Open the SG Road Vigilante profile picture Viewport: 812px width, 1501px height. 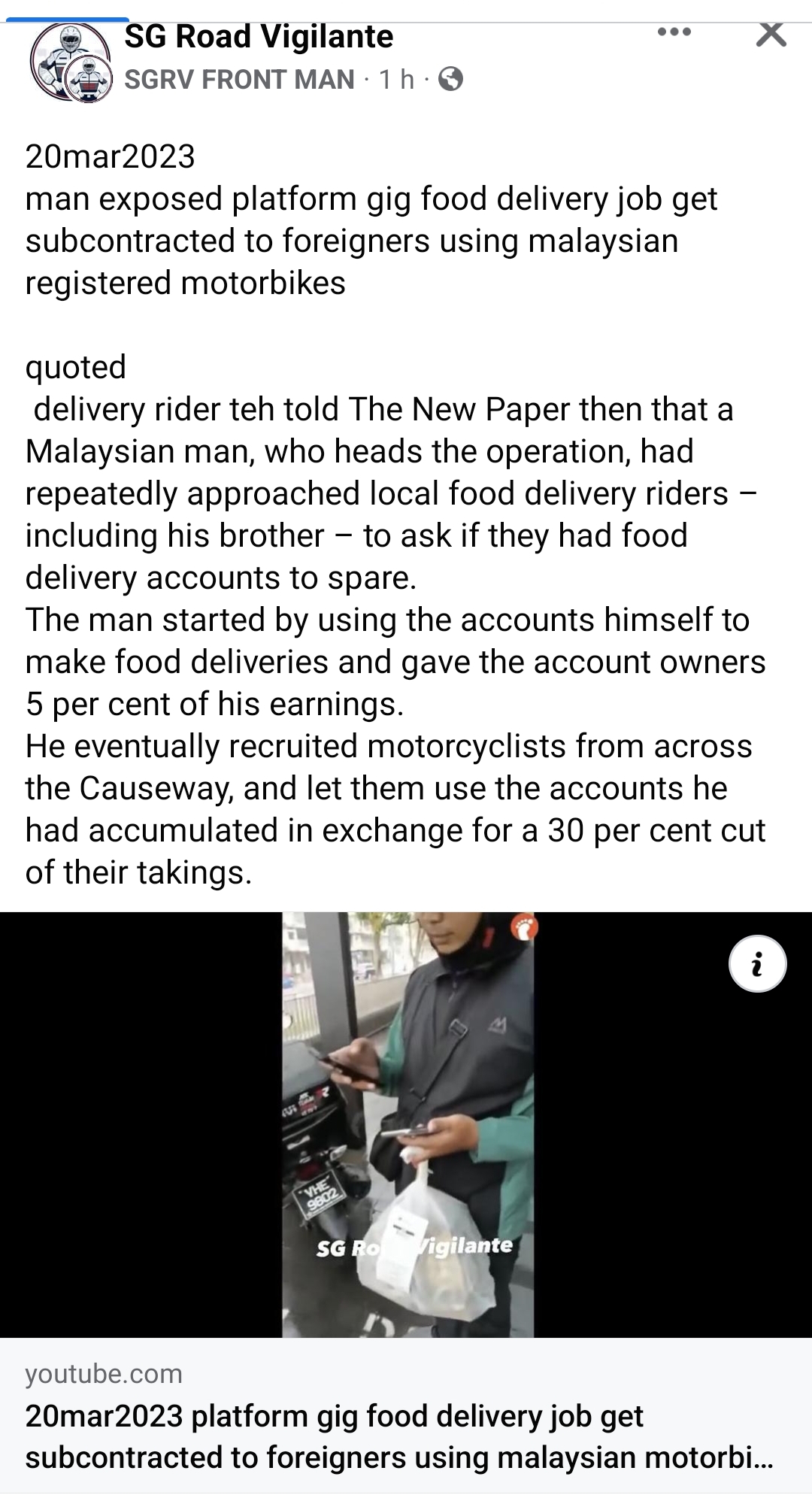(x=71, y=60)
